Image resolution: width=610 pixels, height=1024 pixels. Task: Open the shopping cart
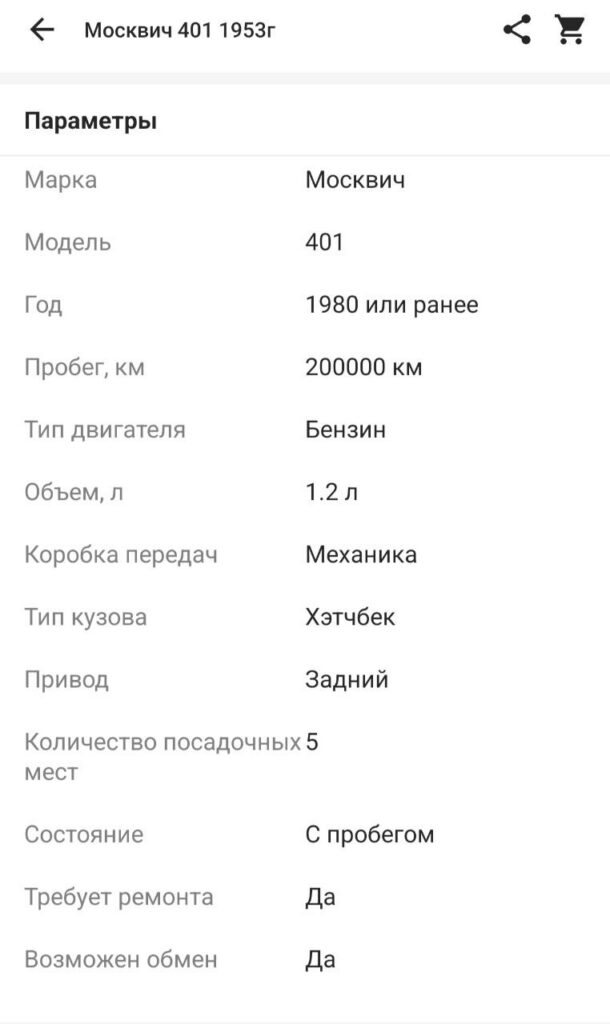[x=570, y=30]
